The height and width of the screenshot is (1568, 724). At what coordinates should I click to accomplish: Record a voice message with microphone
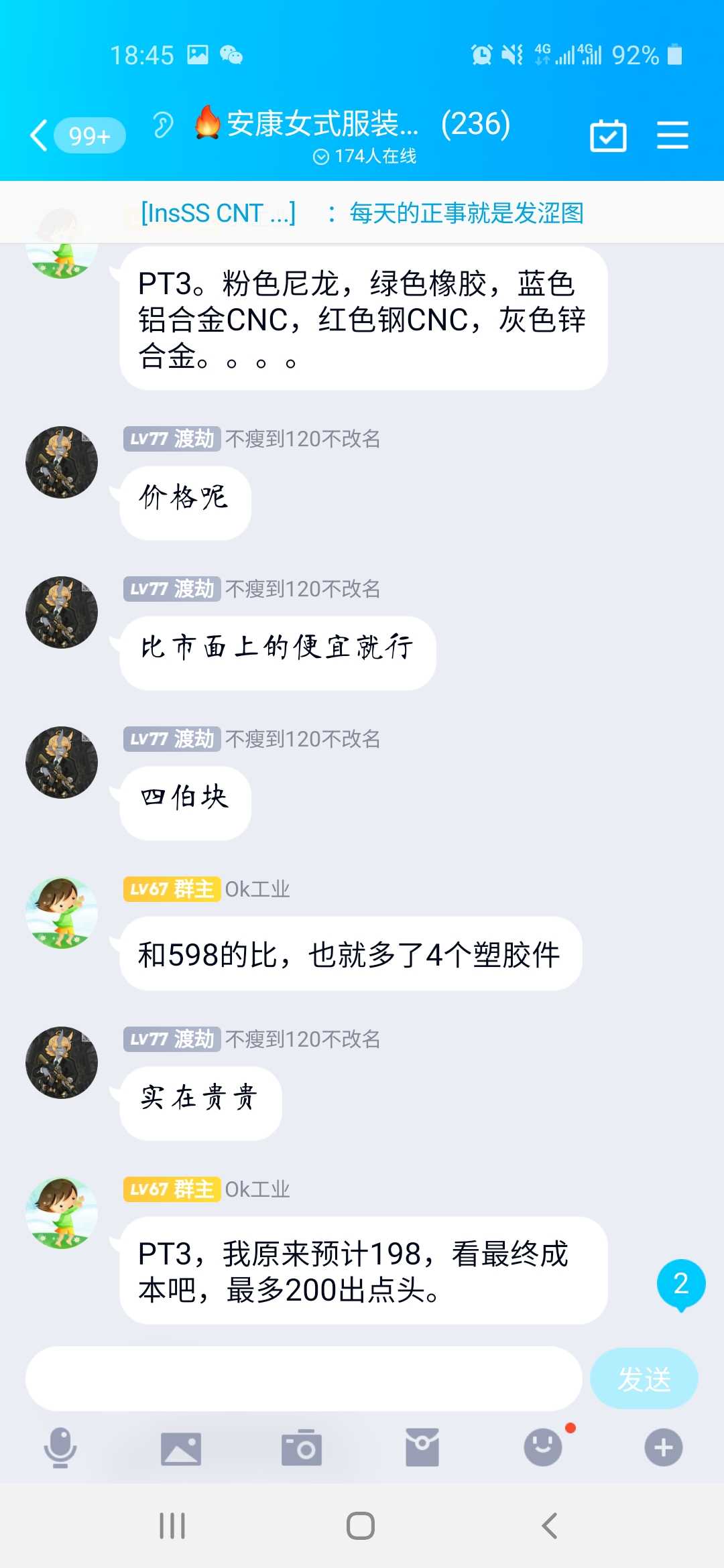tap(60, 1447)
